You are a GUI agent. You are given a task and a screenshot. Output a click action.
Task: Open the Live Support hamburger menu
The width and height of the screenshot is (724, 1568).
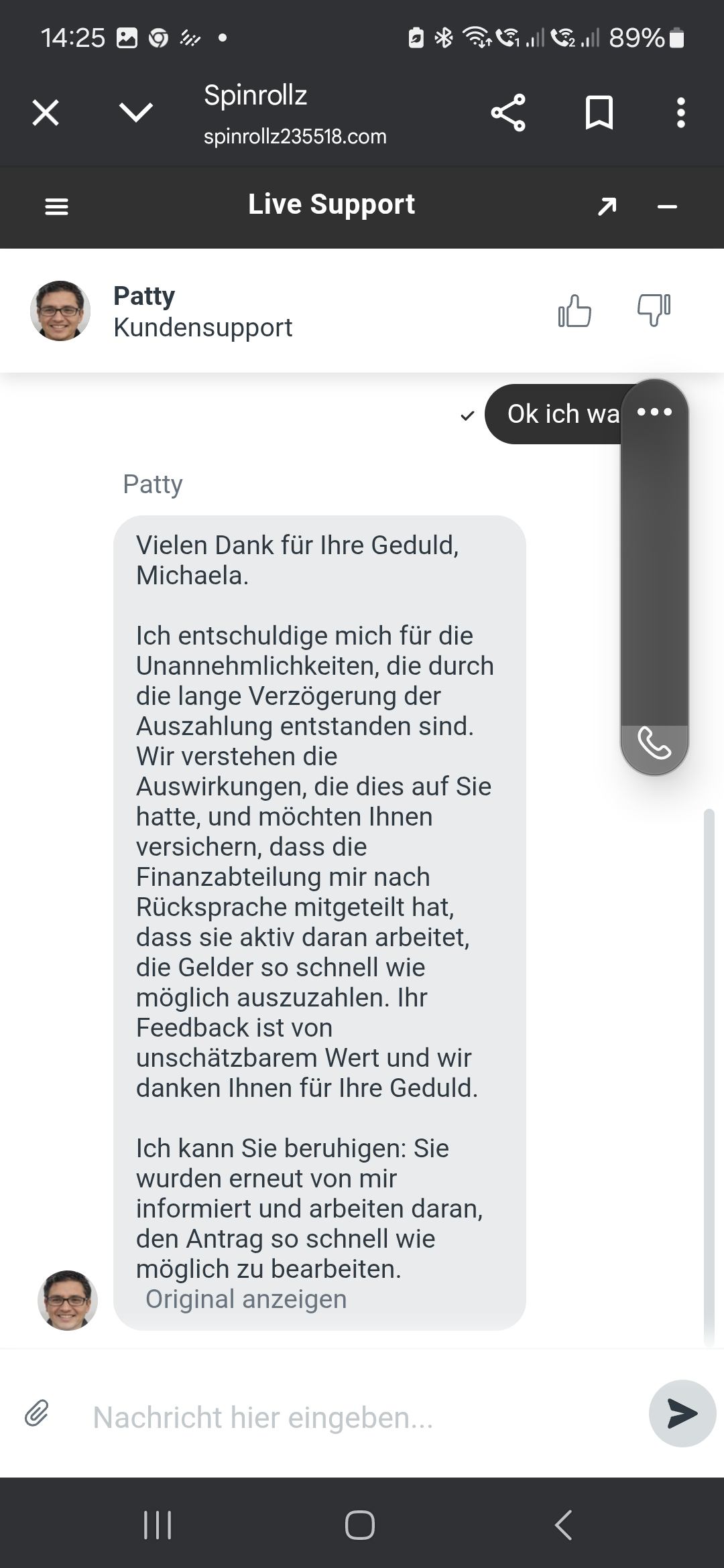pos(56,206)
